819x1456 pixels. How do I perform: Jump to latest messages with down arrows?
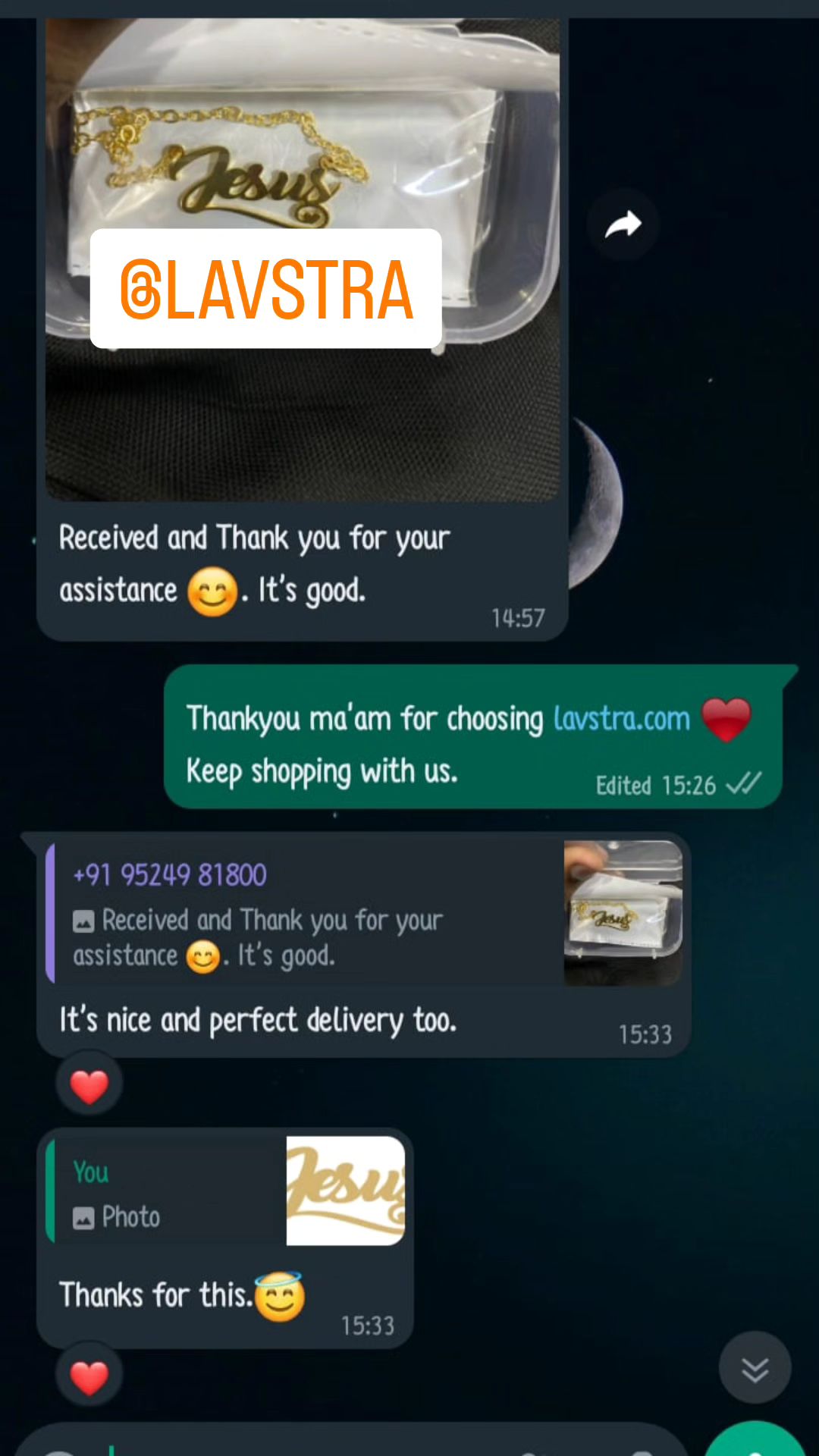click(x=755, y=1369)
